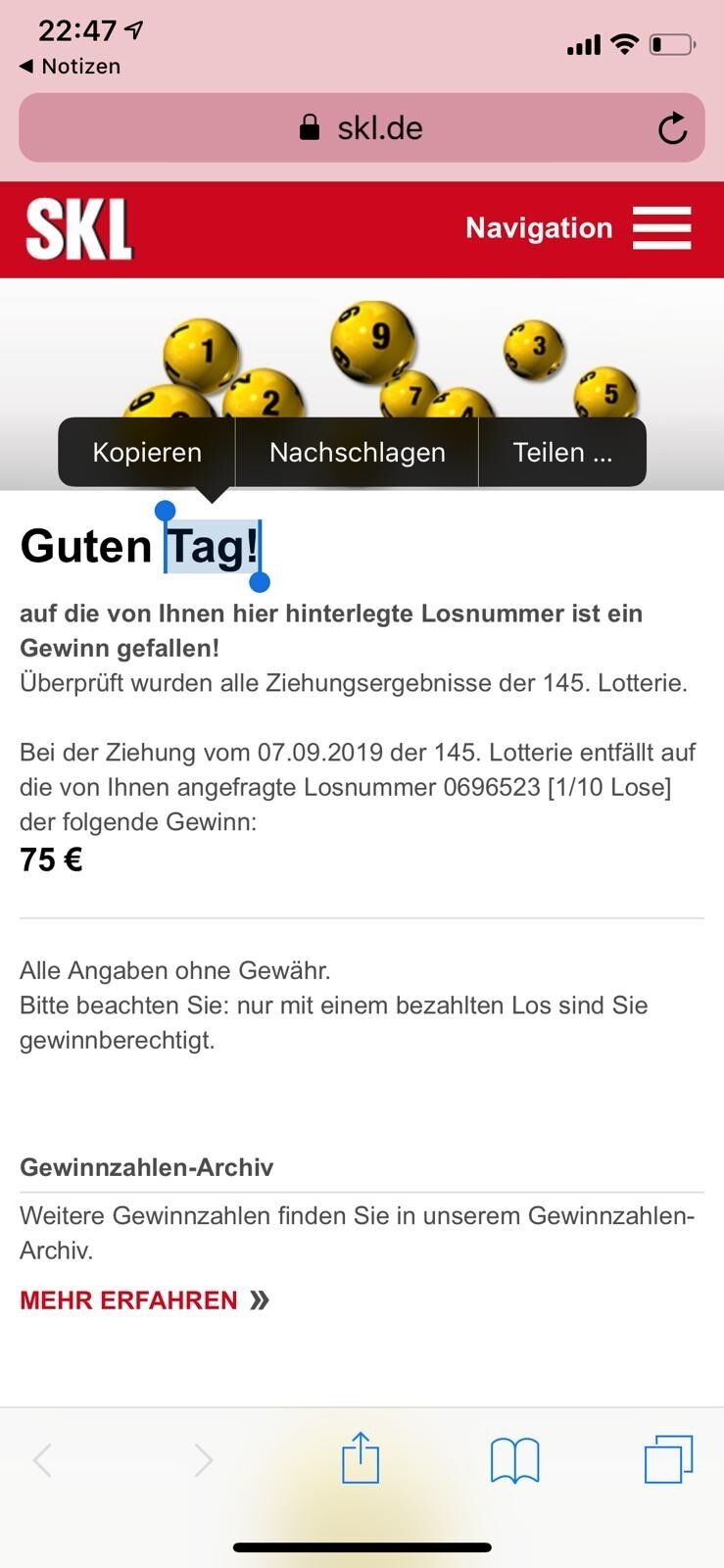Select Nachschlagen in the text popup
Screen dimensions: 724x1568
[357, 452]
